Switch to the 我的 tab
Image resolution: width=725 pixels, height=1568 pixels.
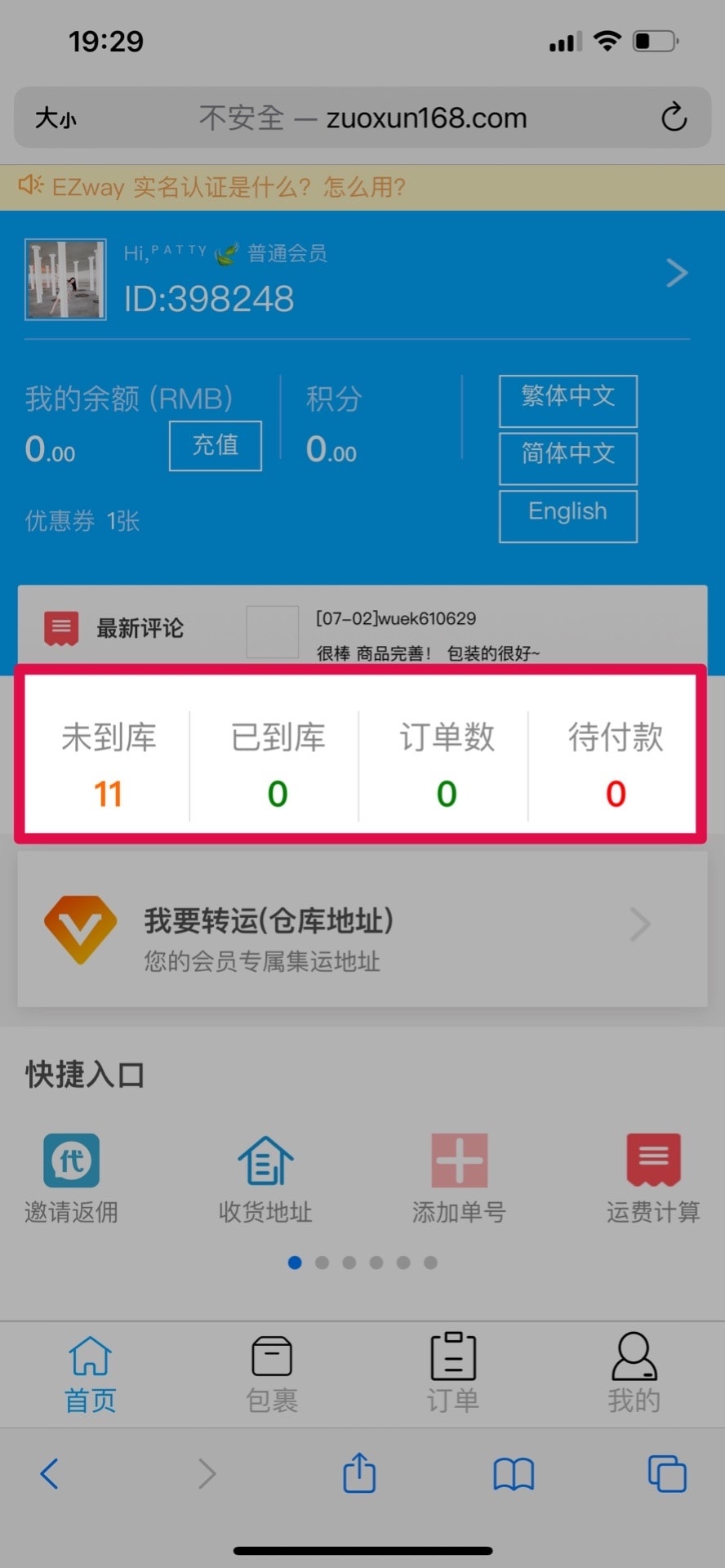click(x=634, y=1374)
